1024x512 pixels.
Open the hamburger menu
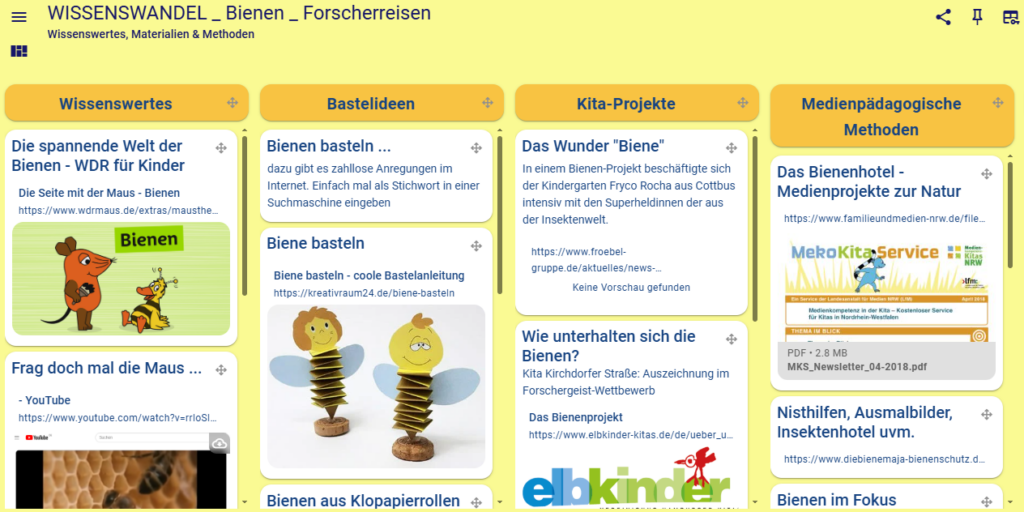point(19,17)
